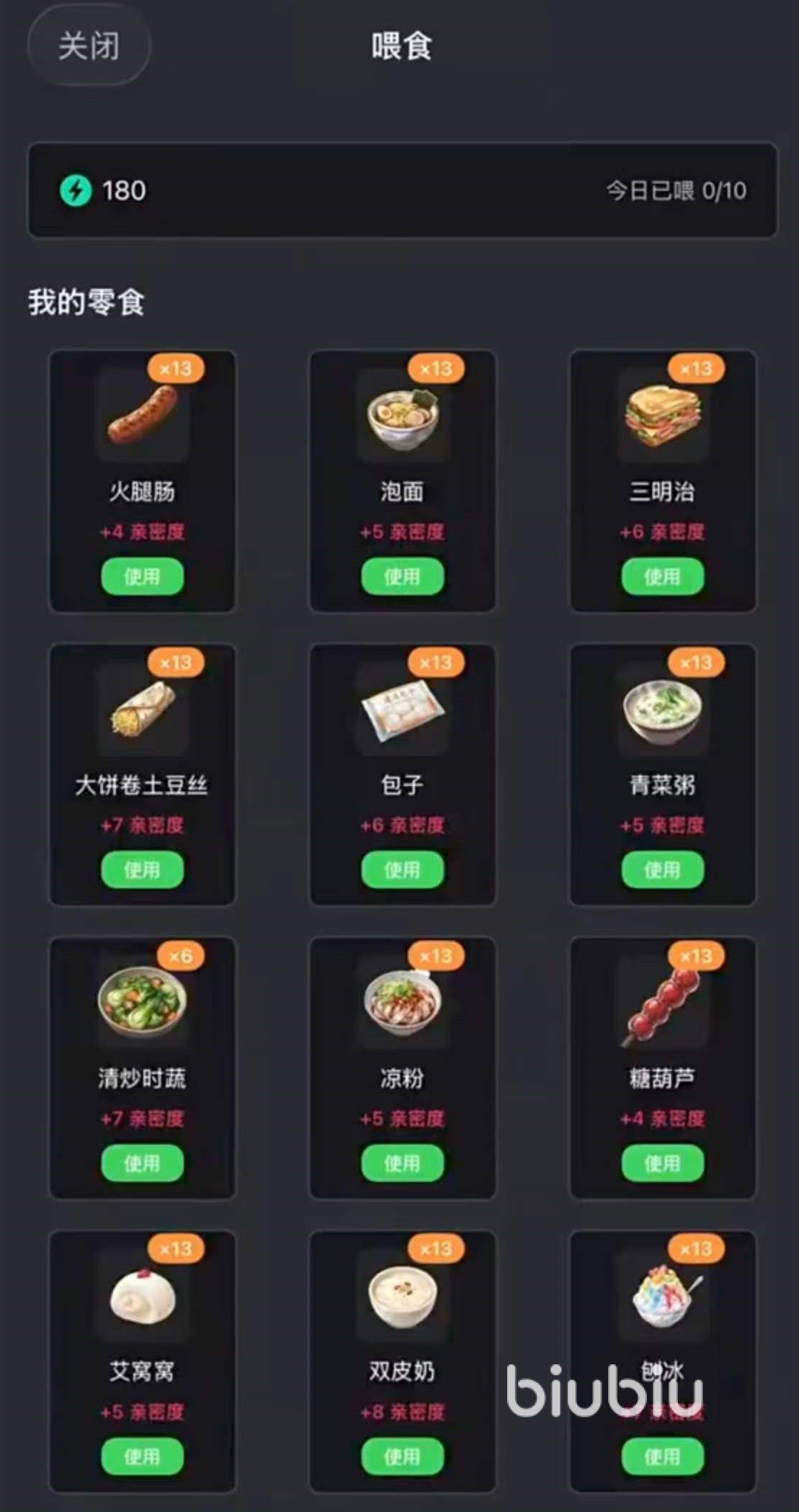Use the 双皮奶 snack

tap(402, 1456)
